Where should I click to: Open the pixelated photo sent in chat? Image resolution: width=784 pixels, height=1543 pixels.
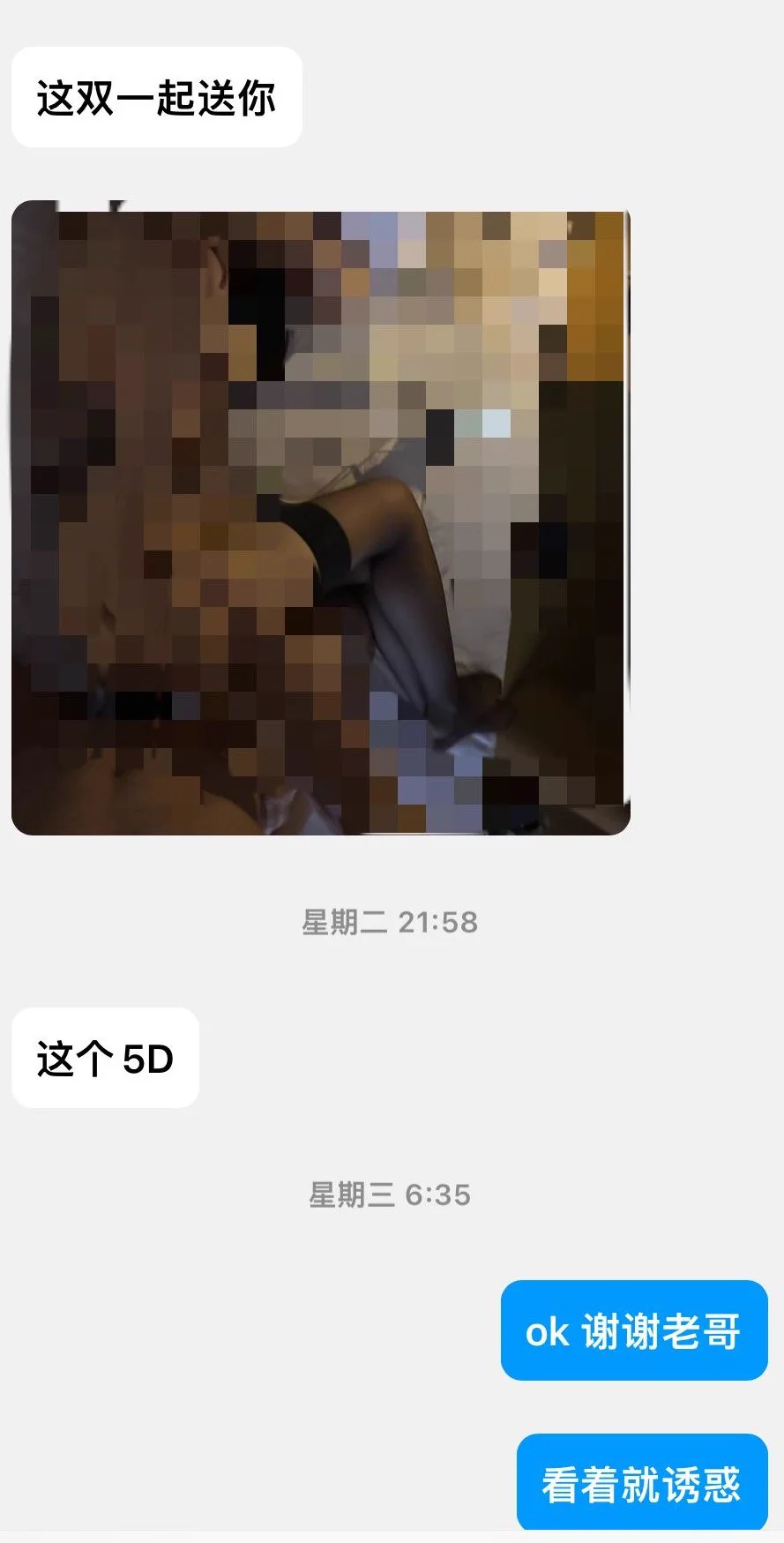(320, 518)
